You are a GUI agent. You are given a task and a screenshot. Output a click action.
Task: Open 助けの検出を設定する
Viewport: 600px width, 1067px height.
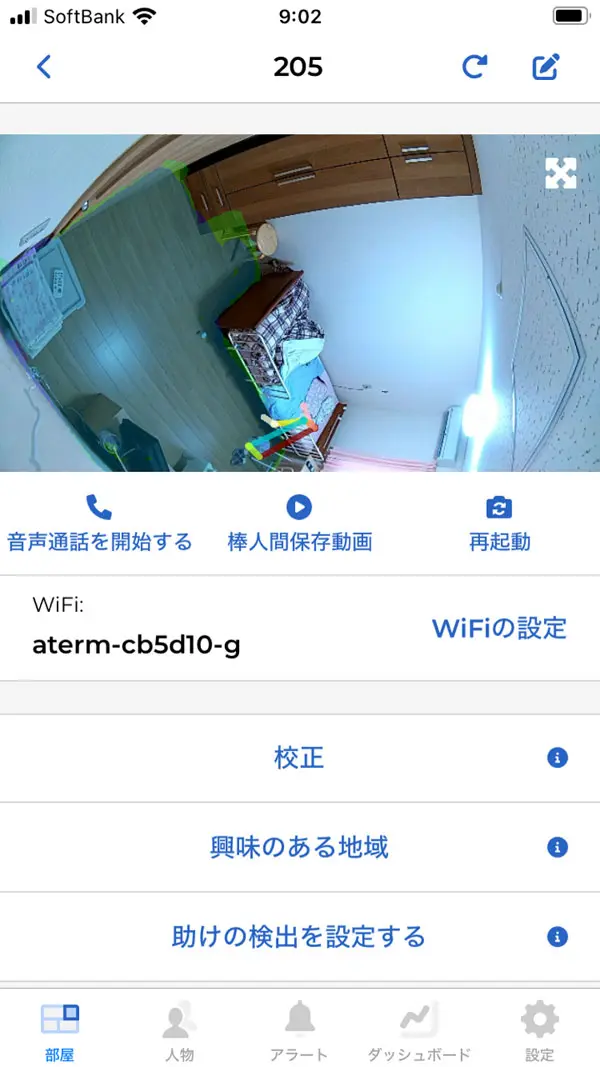tap(299, 937)
